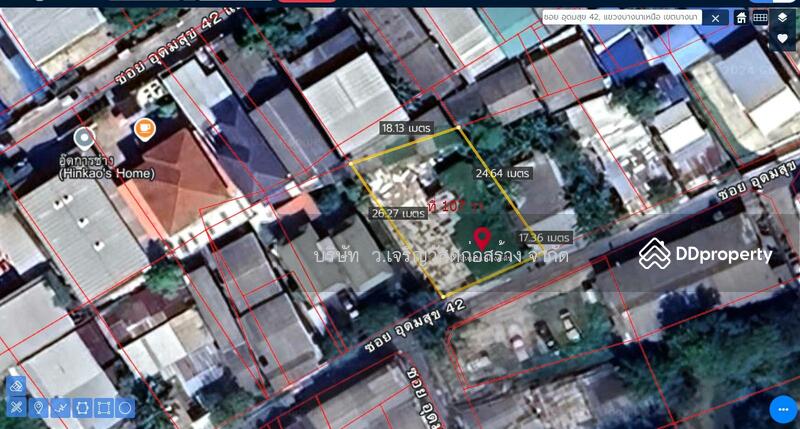The image size is (800, 429).
Task: Open the blue chat bubble button
Action: coord(783,409)
